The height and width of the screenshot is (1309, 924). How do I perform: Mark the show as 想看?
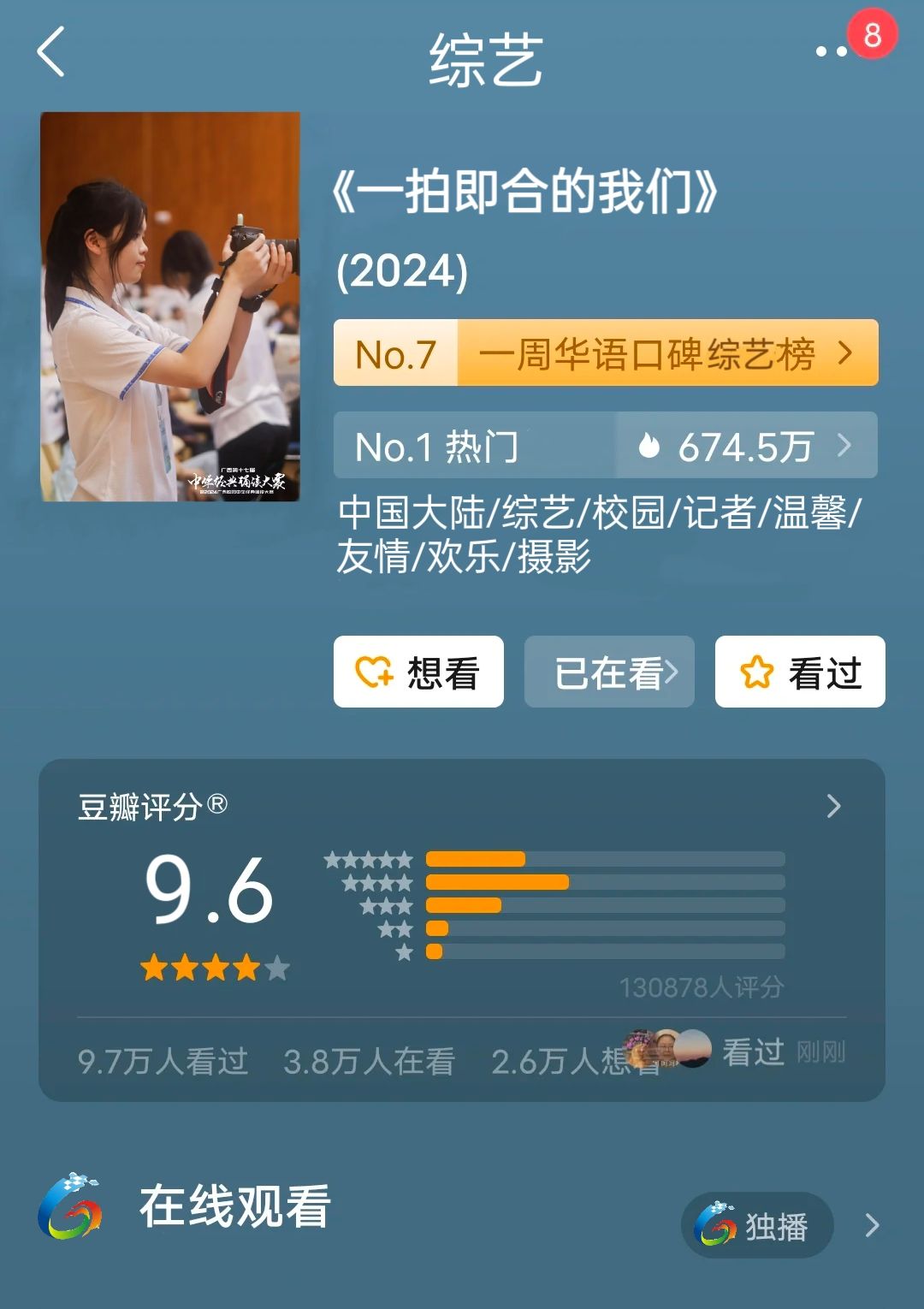(x=418, y=672)
